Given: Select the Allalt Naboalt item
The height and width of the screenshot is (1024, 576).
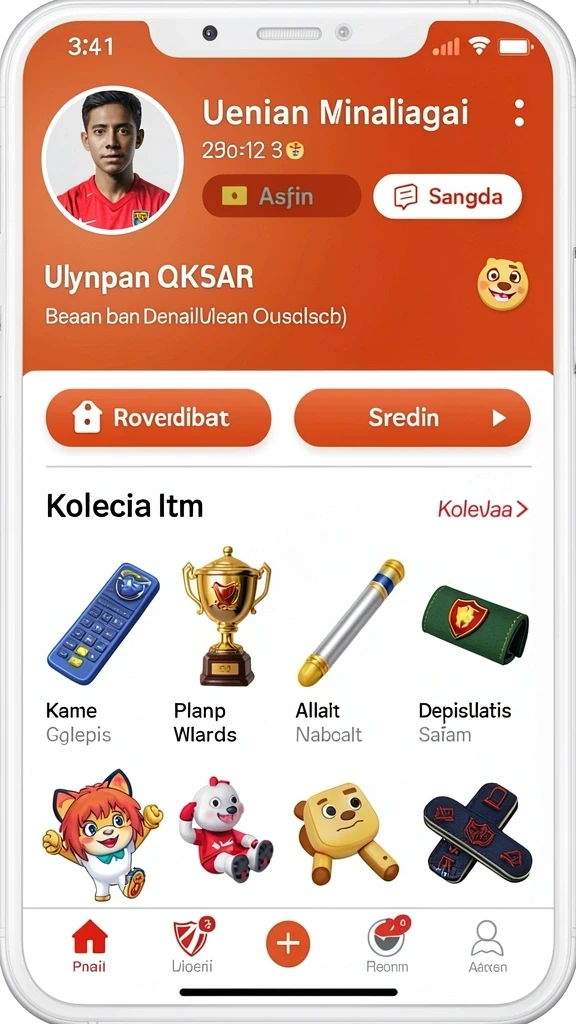Looking at the screenshot, I should [x=349, y=650].
